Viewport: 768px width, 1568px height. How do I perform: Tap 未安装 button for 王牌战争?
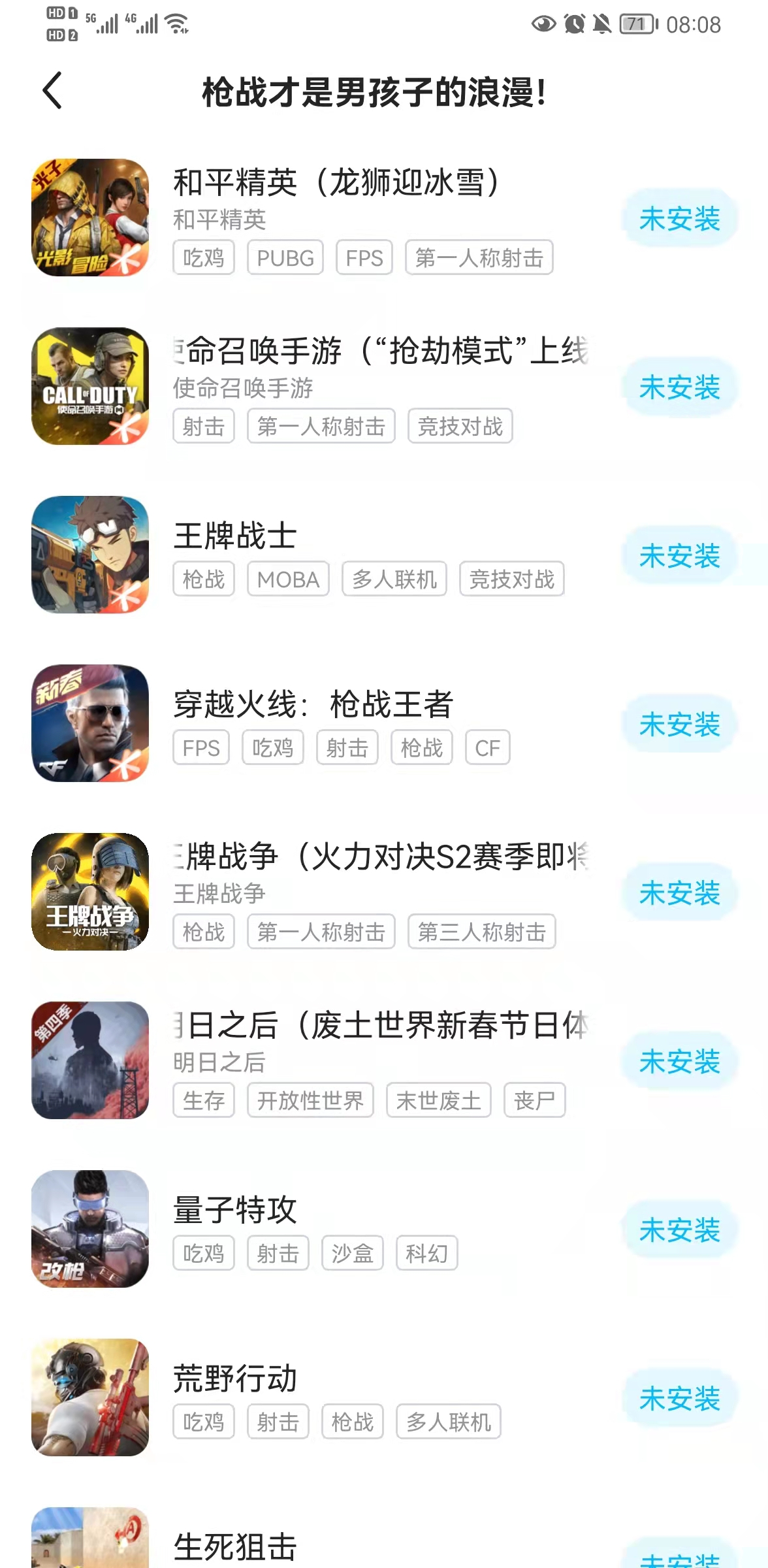679,892
